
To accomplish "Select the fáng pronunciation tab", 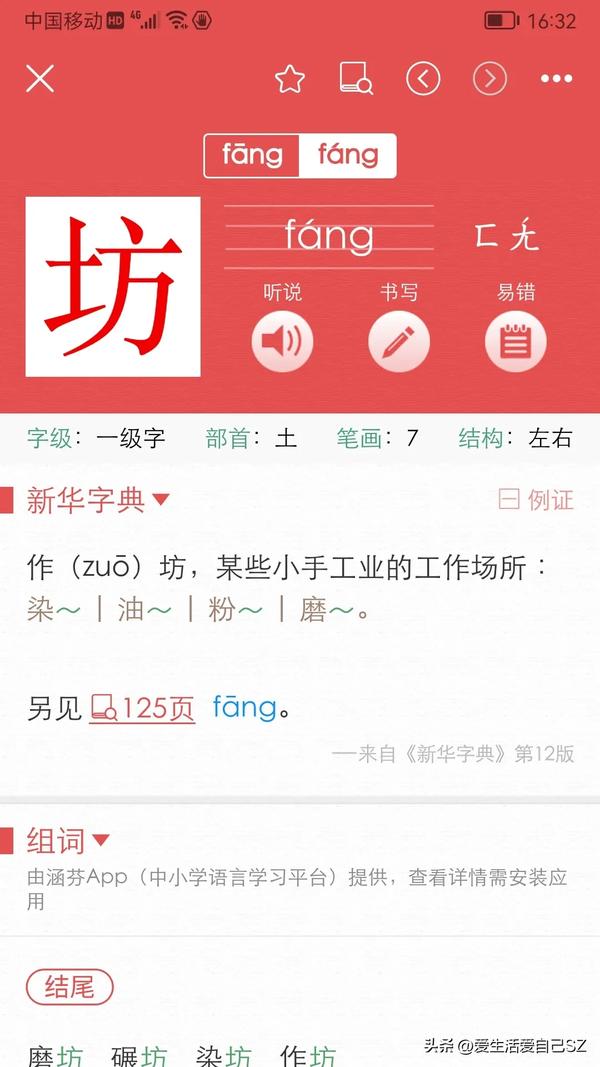I will 348,156.
